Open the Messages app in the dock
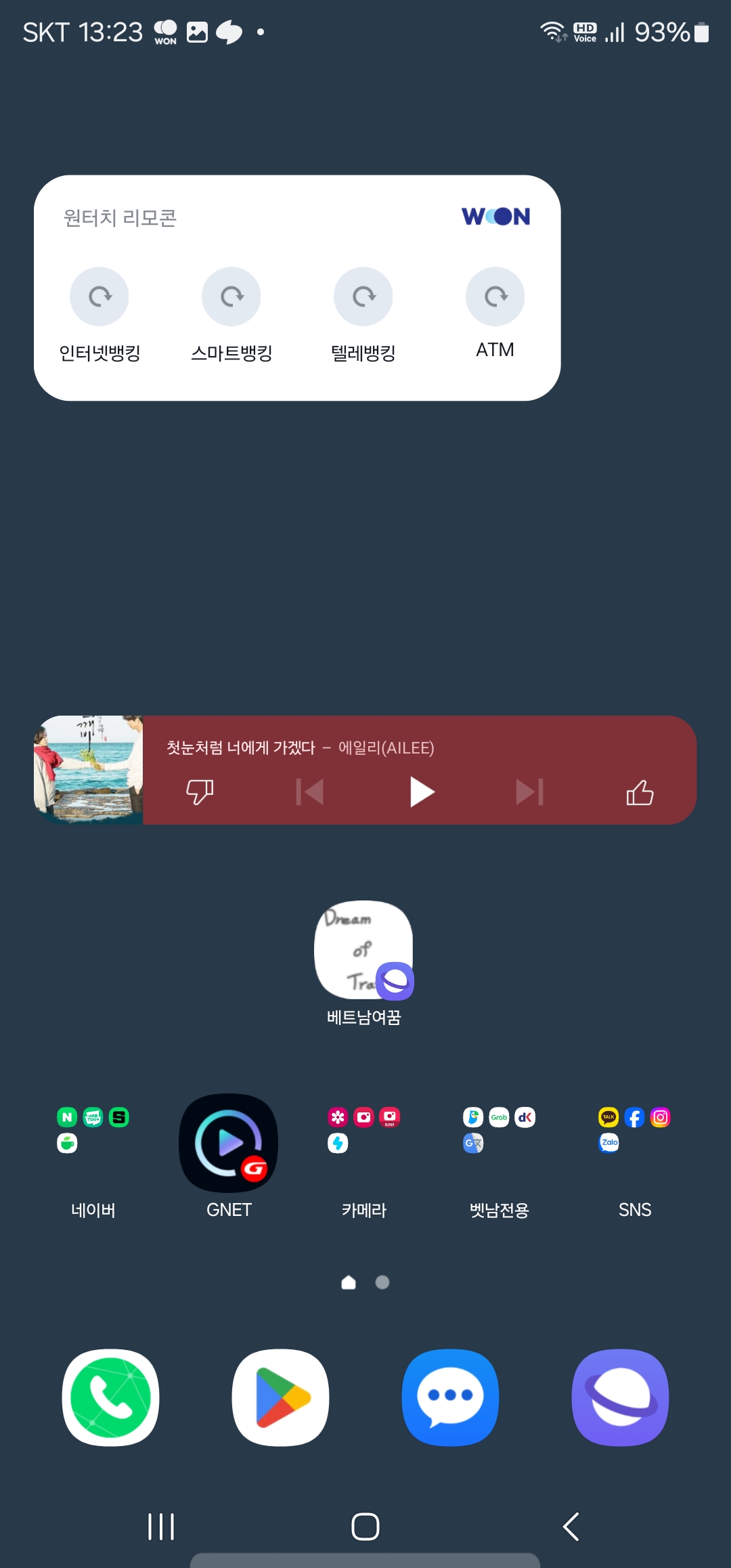Screen dimensions: 731x1568 click(x=451, y=1397)
